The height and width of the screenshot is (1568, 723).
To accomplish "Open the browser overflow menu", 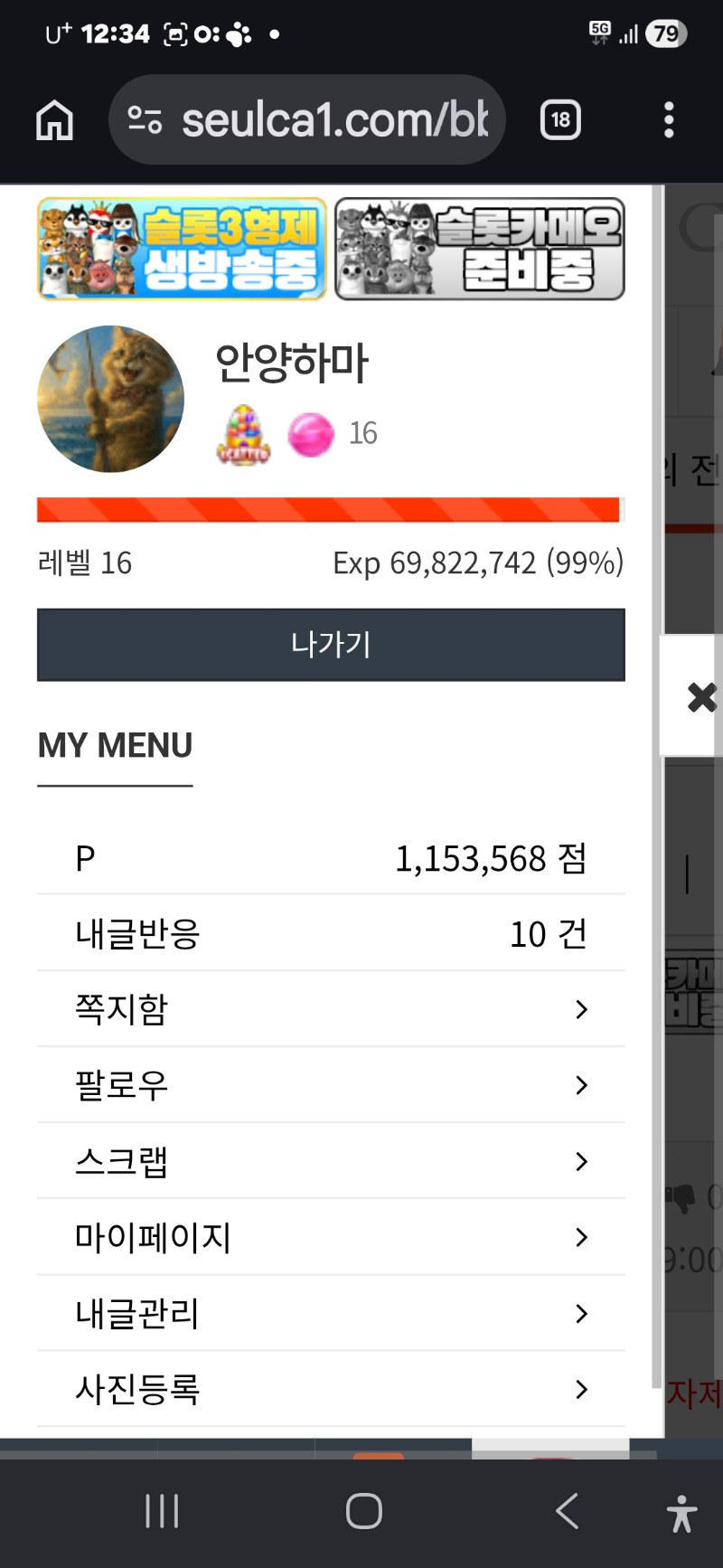I will click(x=669, y=119).
